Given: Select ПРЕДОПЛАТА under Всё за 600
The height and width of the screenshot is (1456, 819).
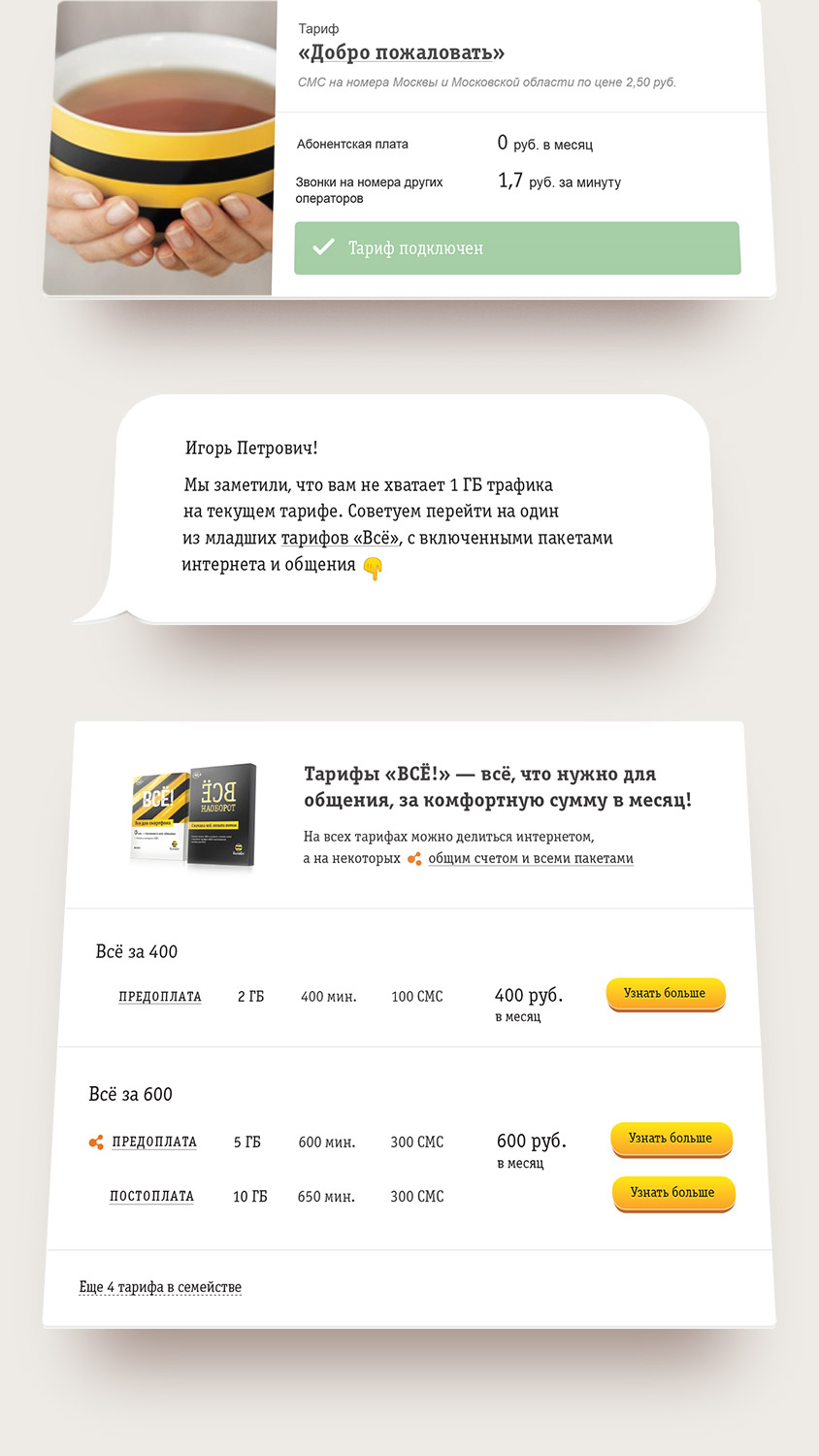Looking at the screenshot, I should (154, 1142).
